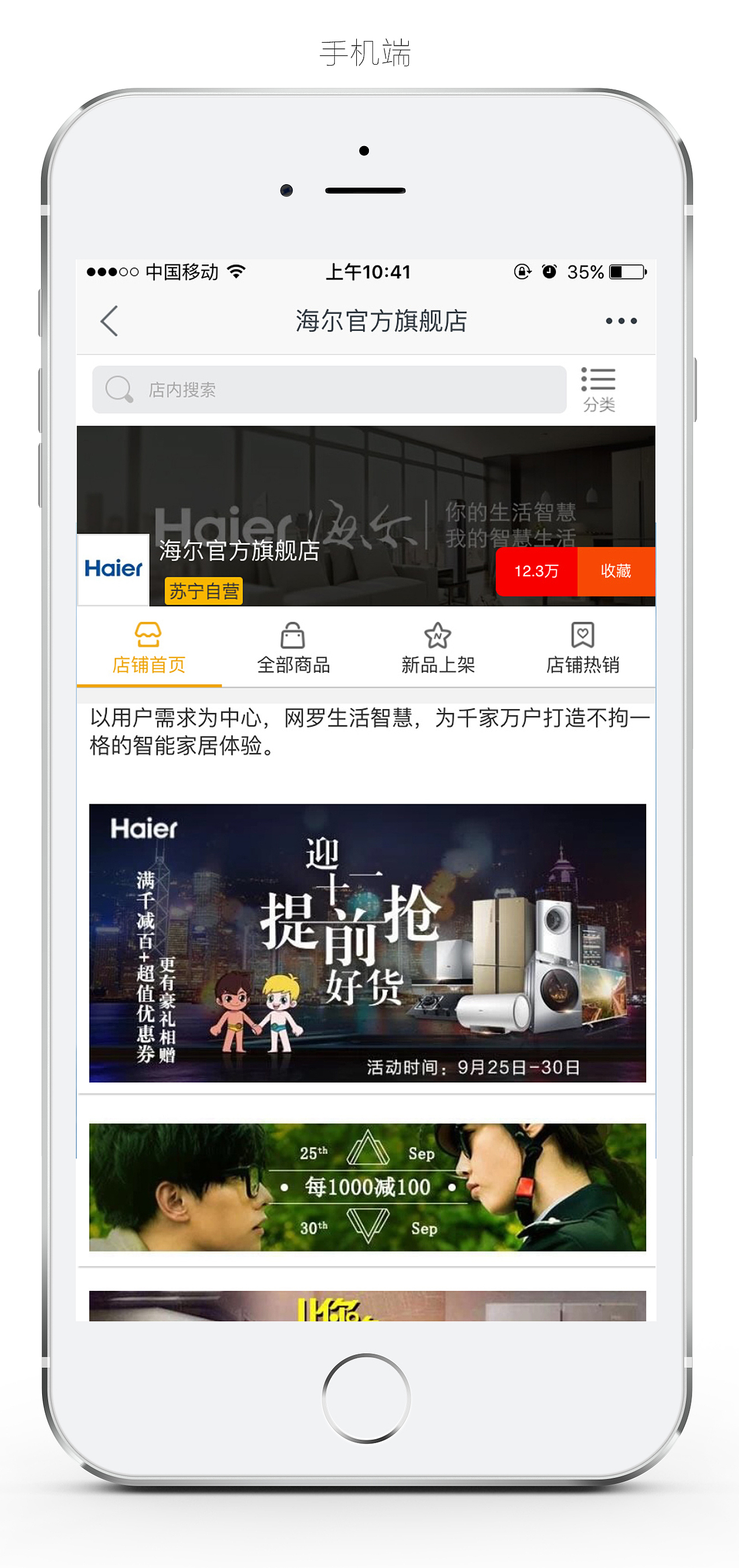The width and height of the screenshot is (739, 1568).
Task: Toggle the 收藏 favorite store button
Action: click(x=616, y=571)
